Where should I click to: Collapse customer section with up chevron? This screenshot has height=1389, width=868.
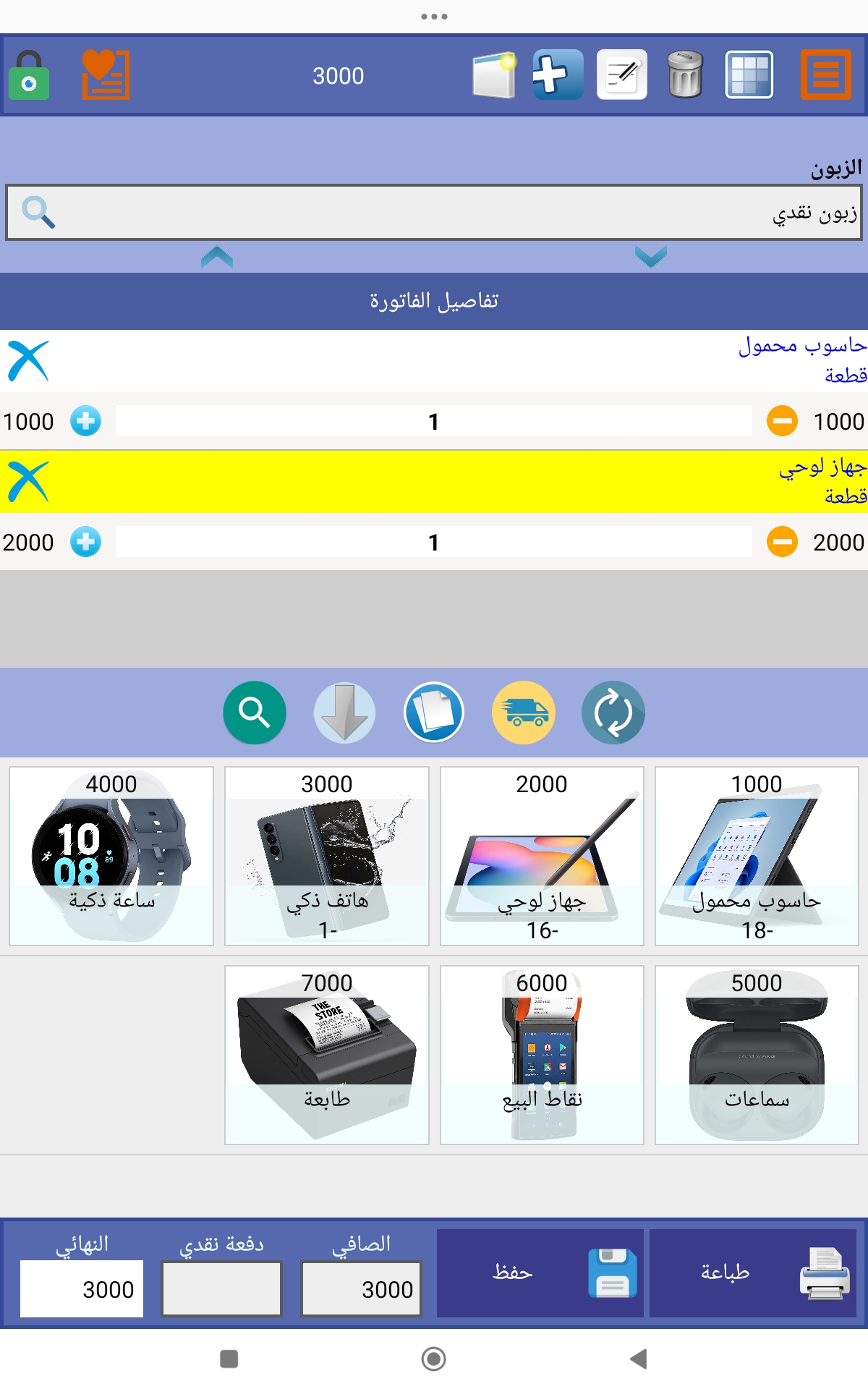217,257
